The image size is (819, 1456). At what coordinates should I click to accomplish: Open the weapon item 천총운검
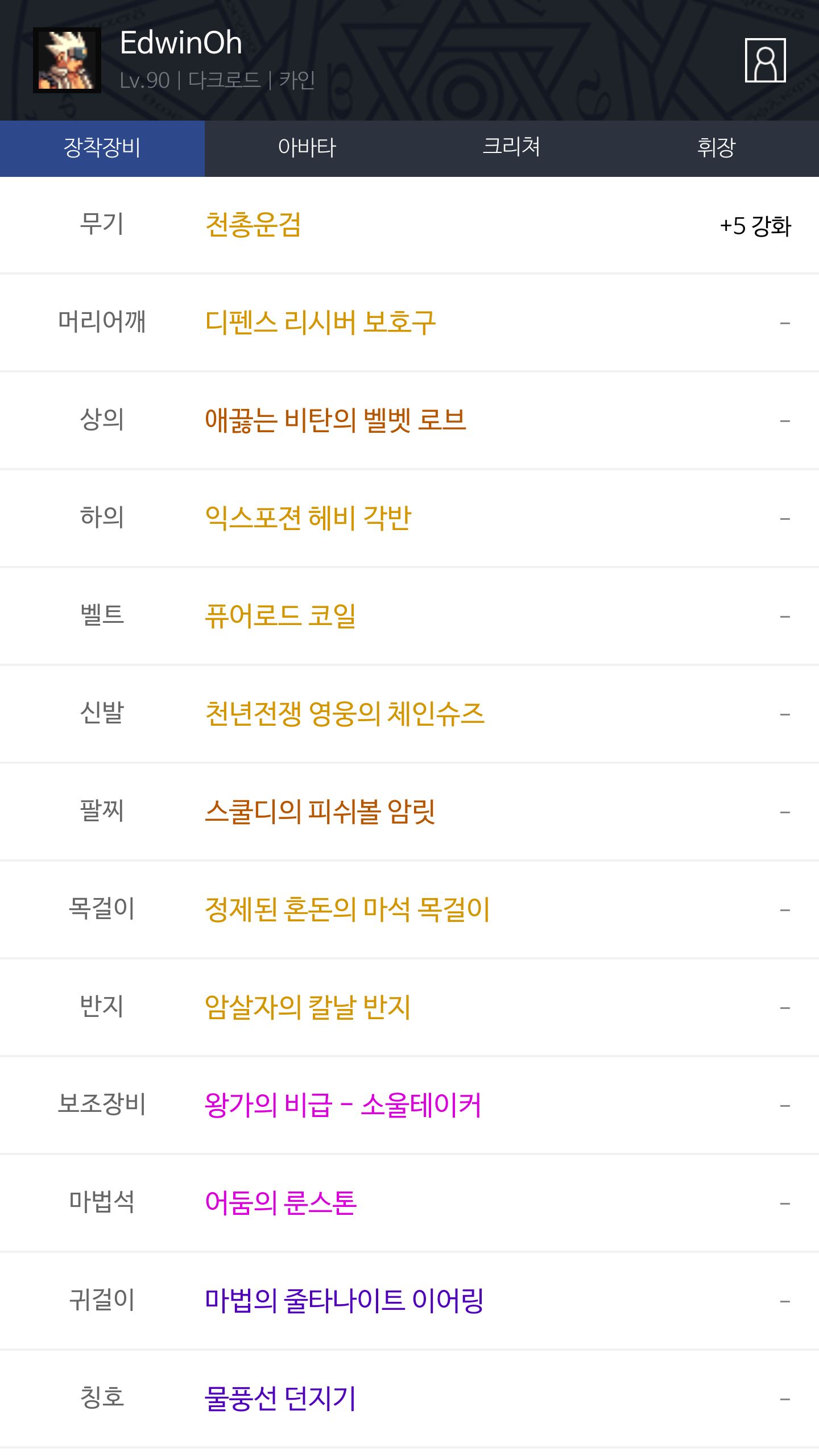pos(253,225)
